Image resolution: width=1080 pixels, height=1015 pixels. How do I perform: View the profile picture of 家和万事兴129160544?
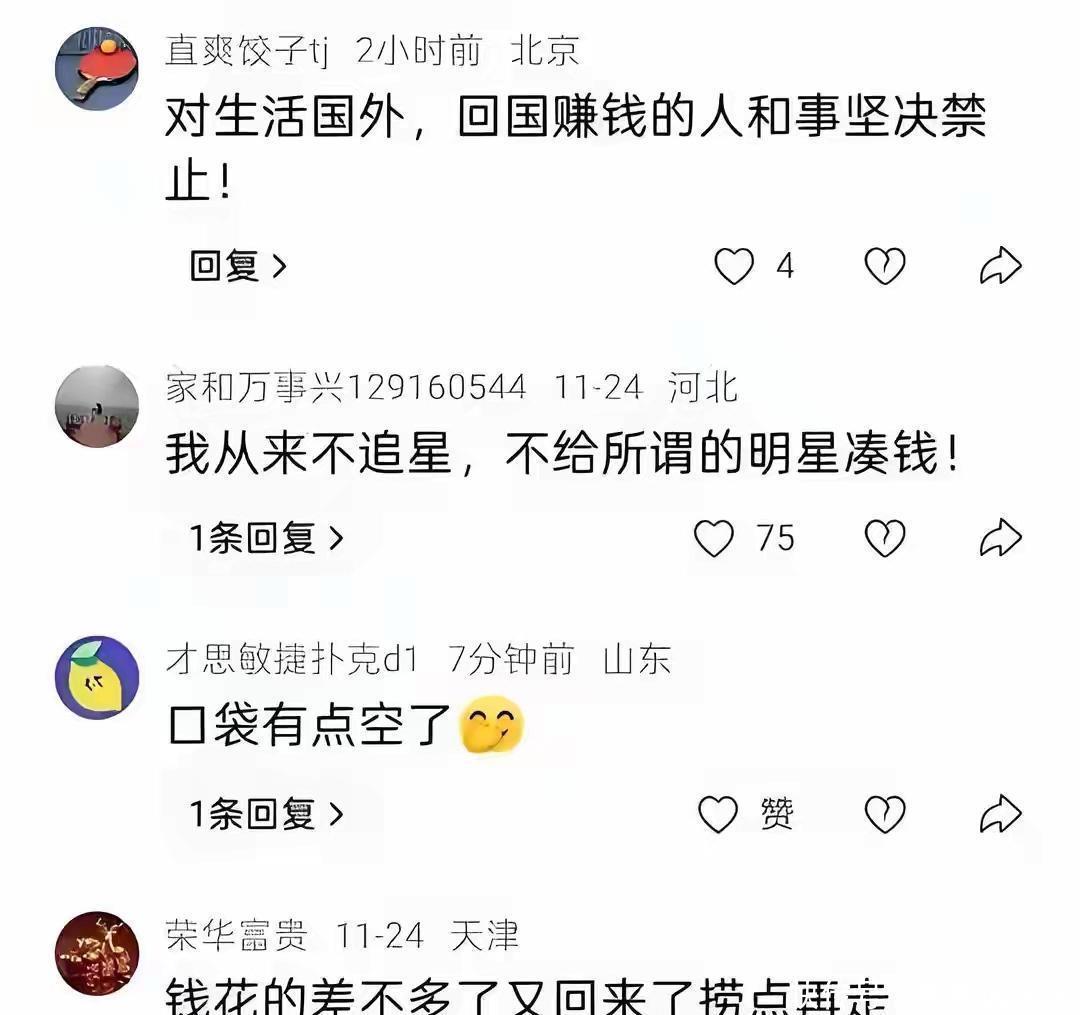[97, 405]
